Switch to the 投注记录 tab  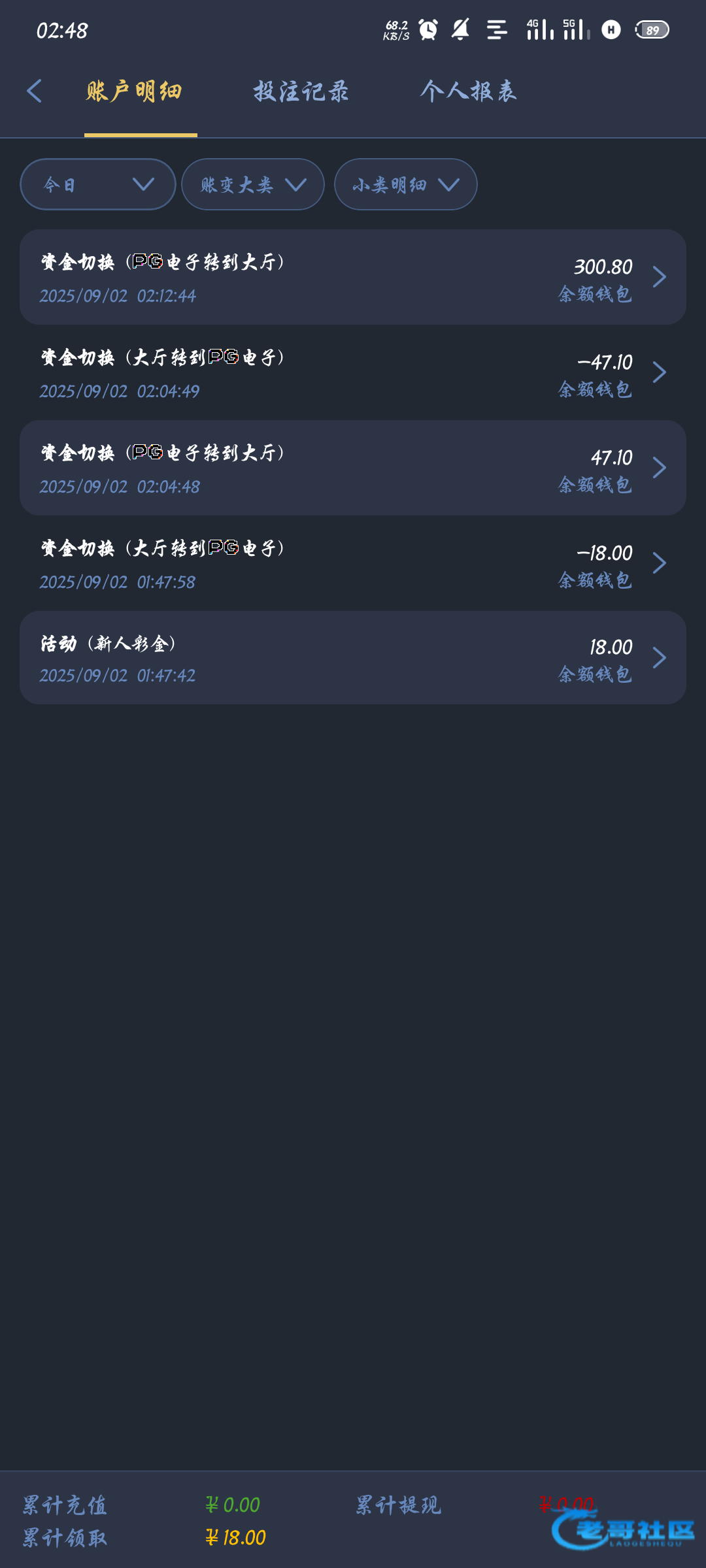(x=301, y=91)
